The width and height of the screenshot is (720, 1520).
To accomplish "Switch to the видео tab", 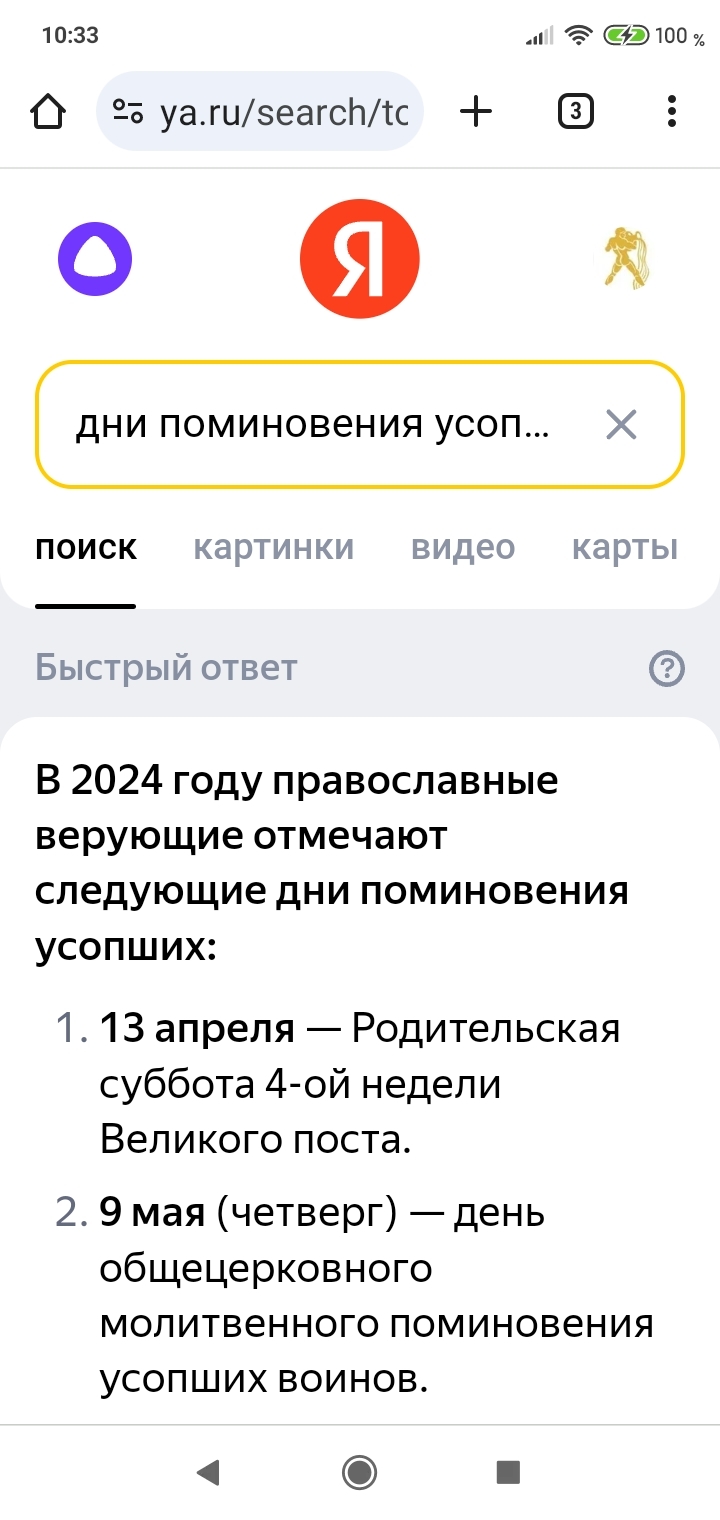I will (463, 548).
